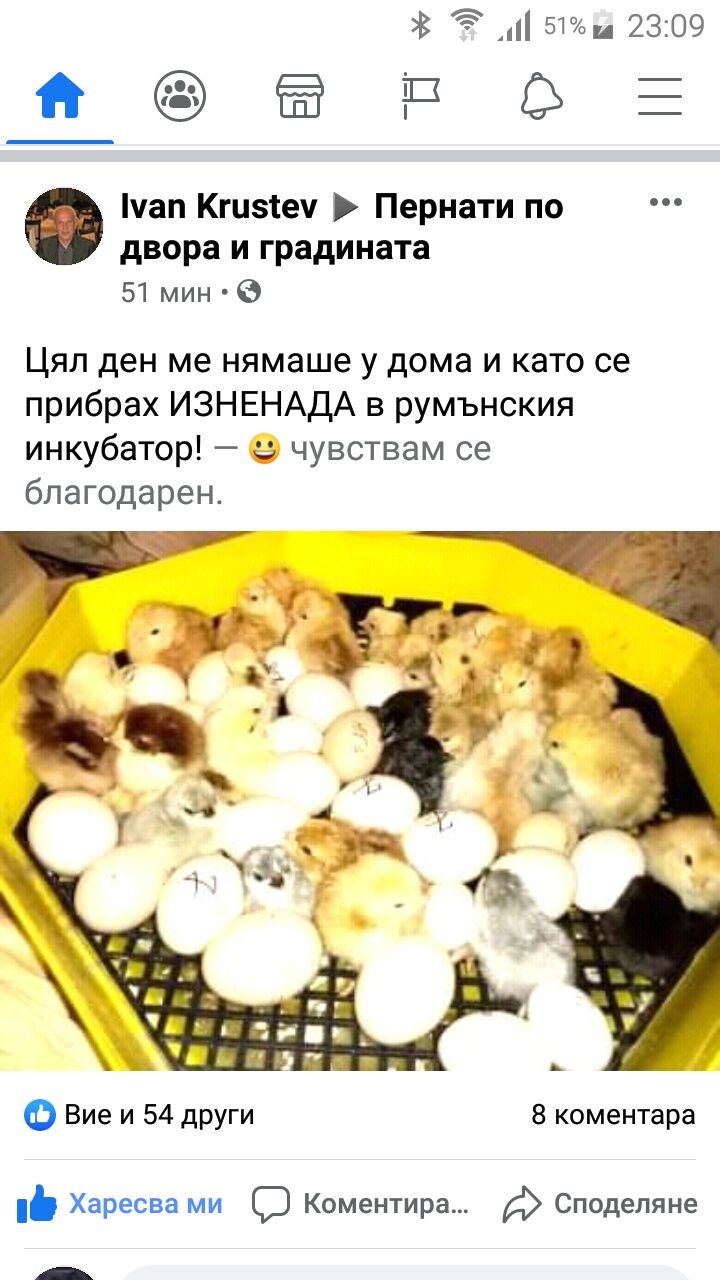This screenshot has height=1280, width=720.
Task: Open Ivan Krustev's profile name link
Action: (x=218, y=207)
